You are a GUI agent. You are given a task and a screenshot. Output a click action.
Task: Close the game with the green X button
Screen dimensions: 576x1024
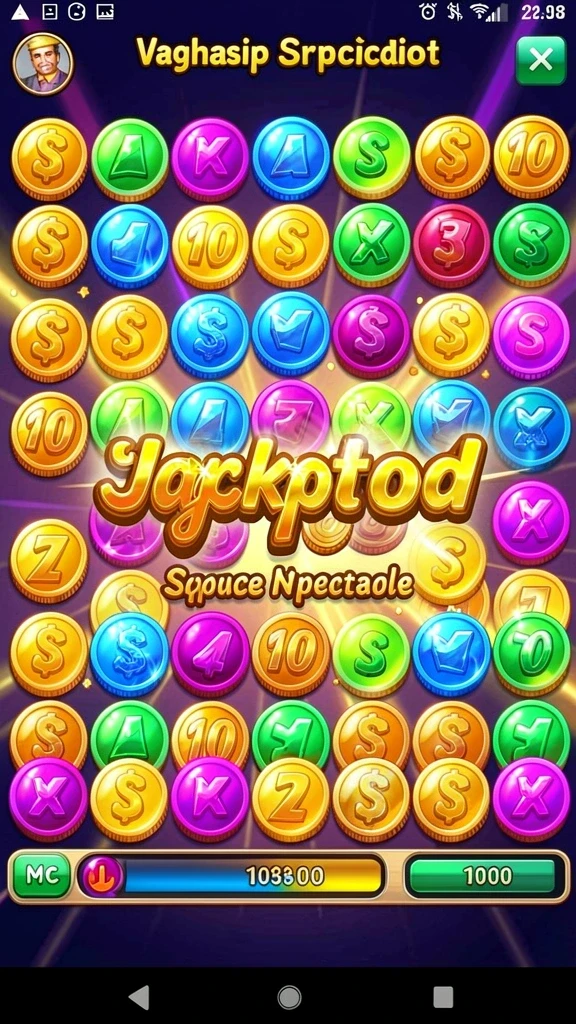click(x=541, y=61)
